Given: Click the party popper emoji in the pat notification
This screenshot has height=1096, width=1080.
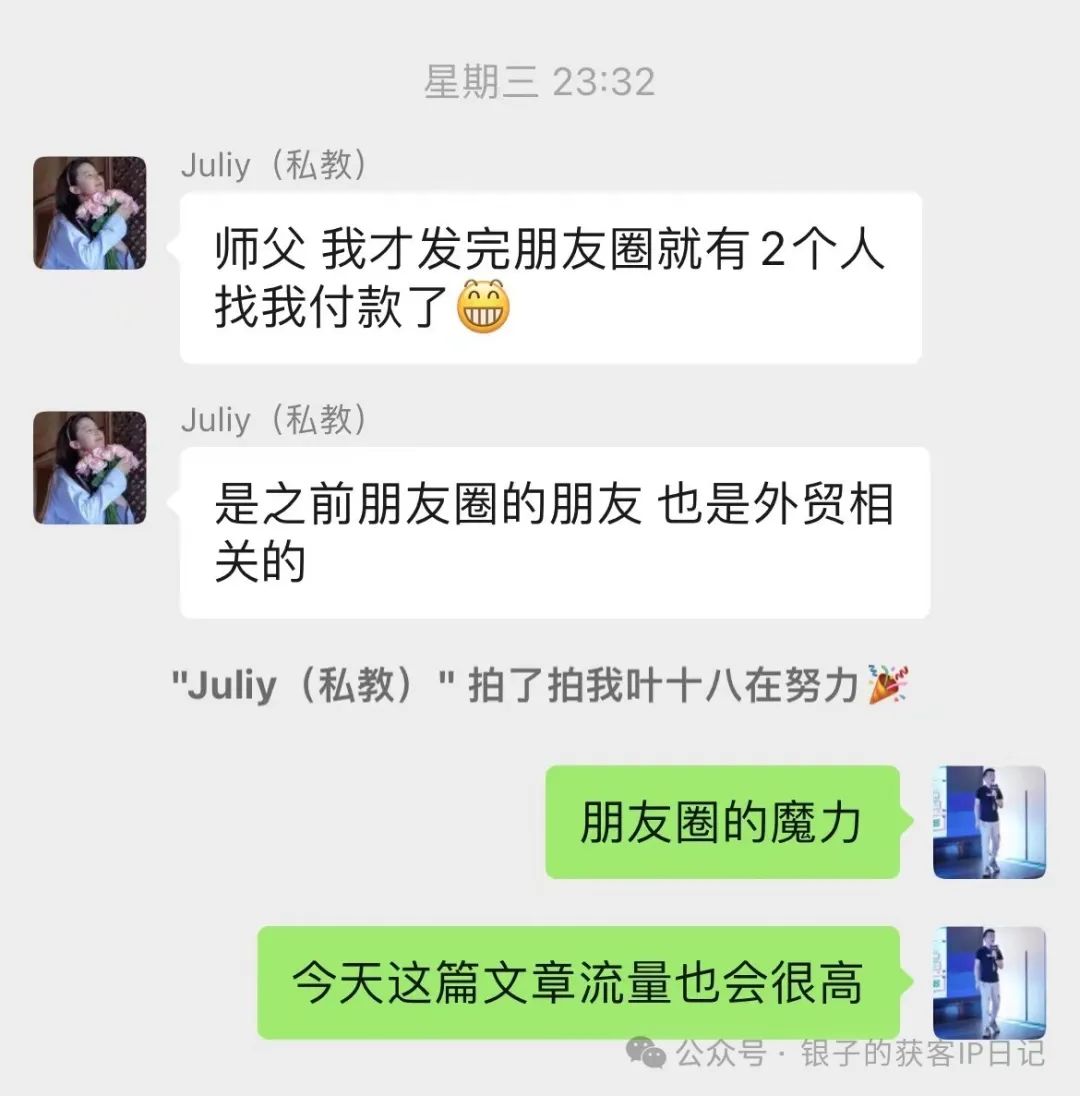Looking at the screenshot, I should [888, 685].
